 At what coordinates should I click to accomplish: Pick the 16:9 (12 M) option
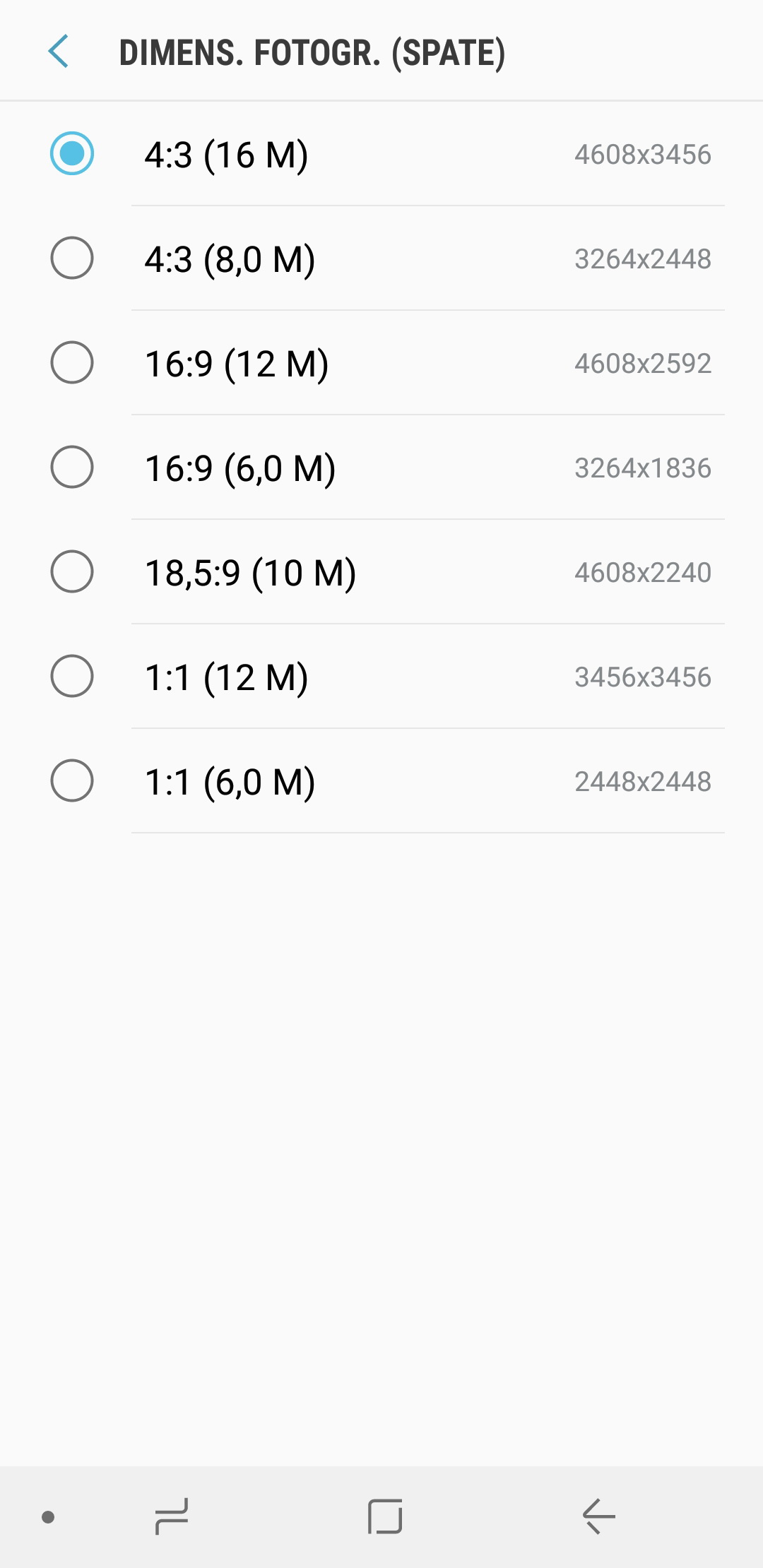tap(381, 363)
